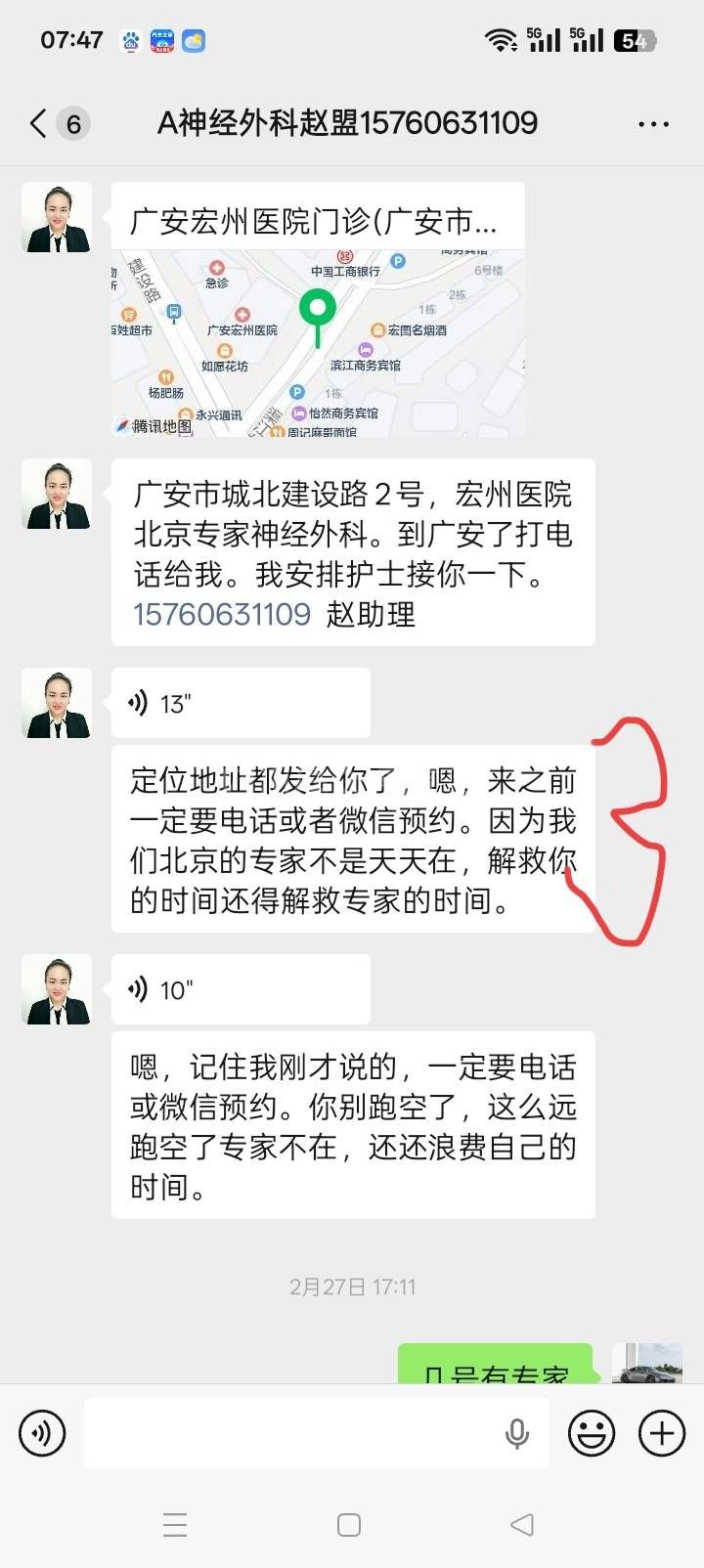Go to the home screen
This screenshot has height=1568, width=704.
pos(349,1524)
